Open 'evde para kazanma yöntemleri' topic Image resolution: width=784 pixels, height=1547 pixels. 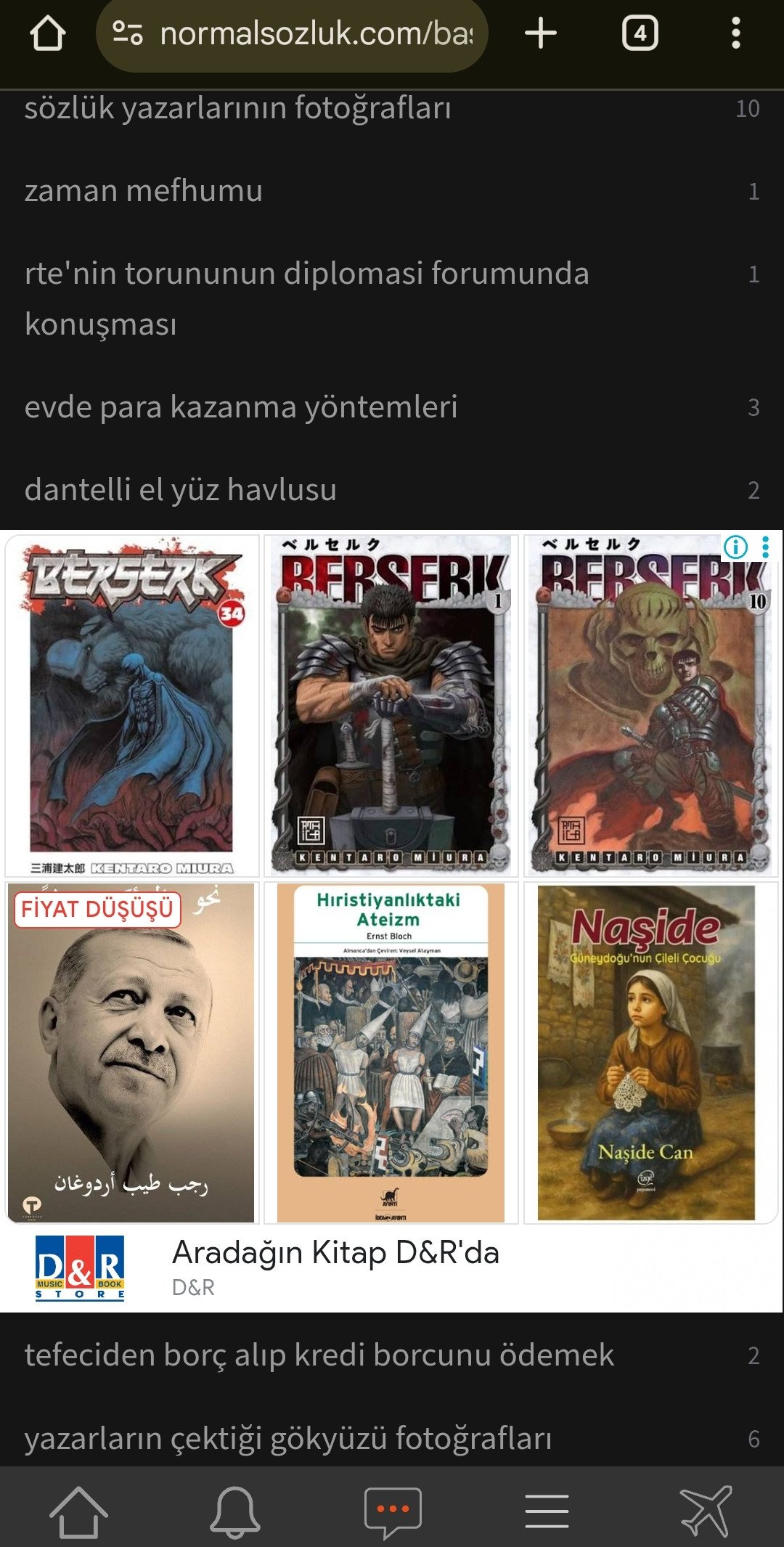click(x=241, y=407)
